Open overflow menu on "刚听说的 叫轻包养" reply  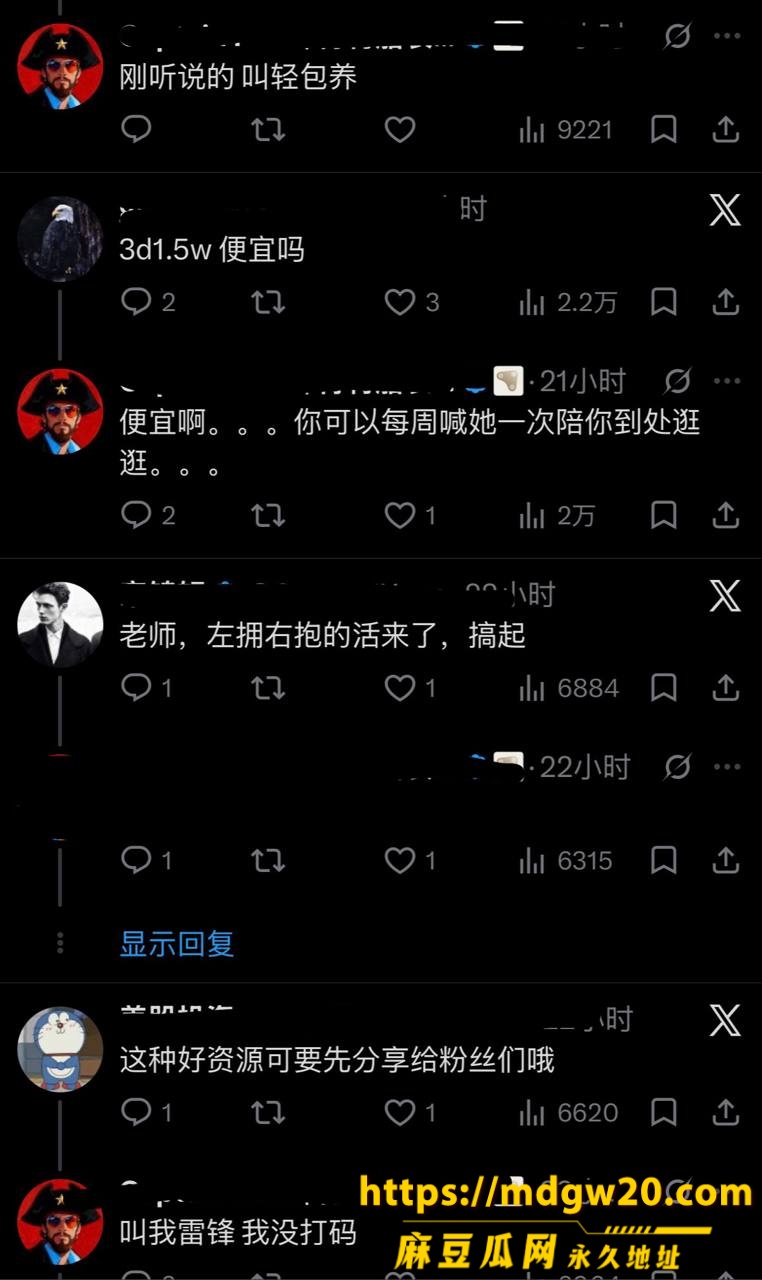(727, 37)
